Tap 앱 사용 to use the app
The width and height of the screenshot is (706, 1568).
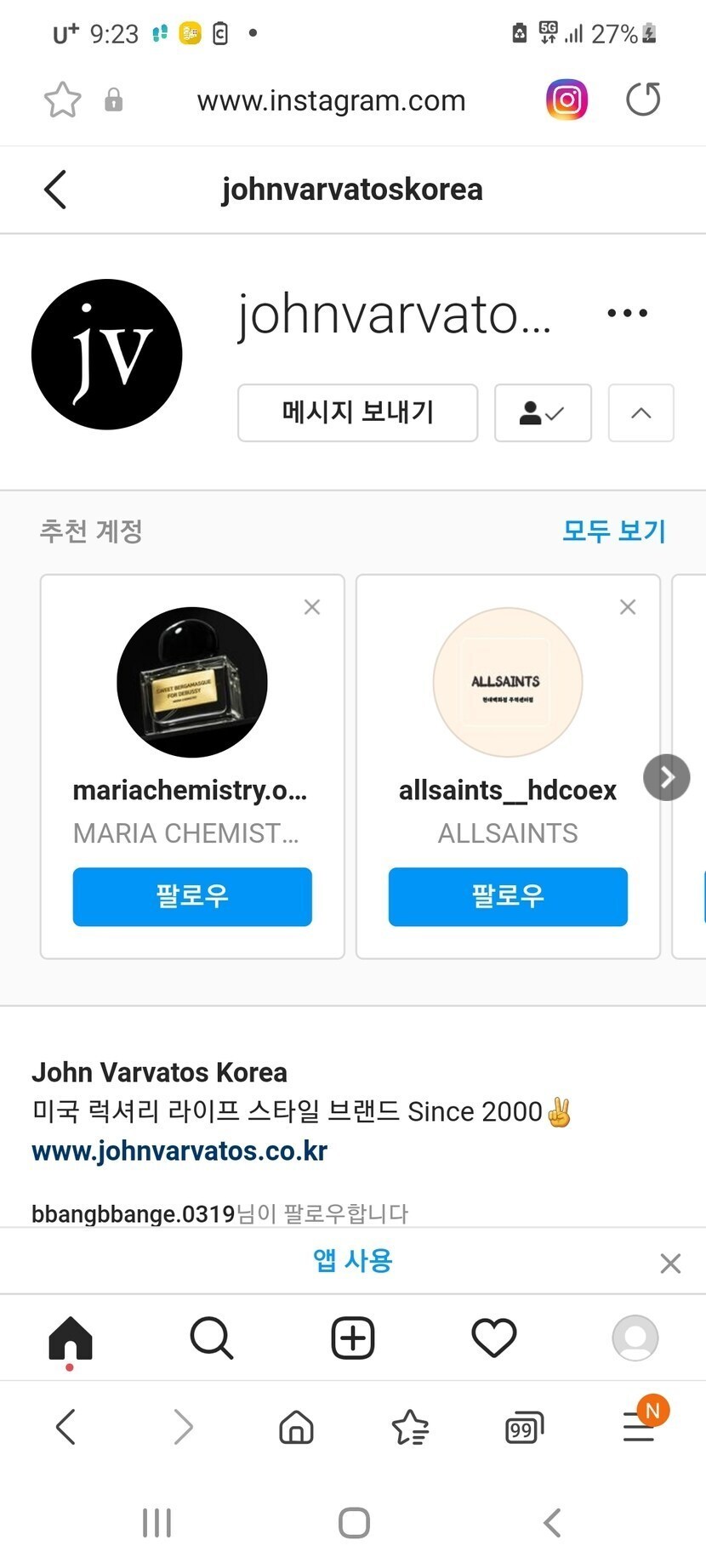pos(352,1260)
